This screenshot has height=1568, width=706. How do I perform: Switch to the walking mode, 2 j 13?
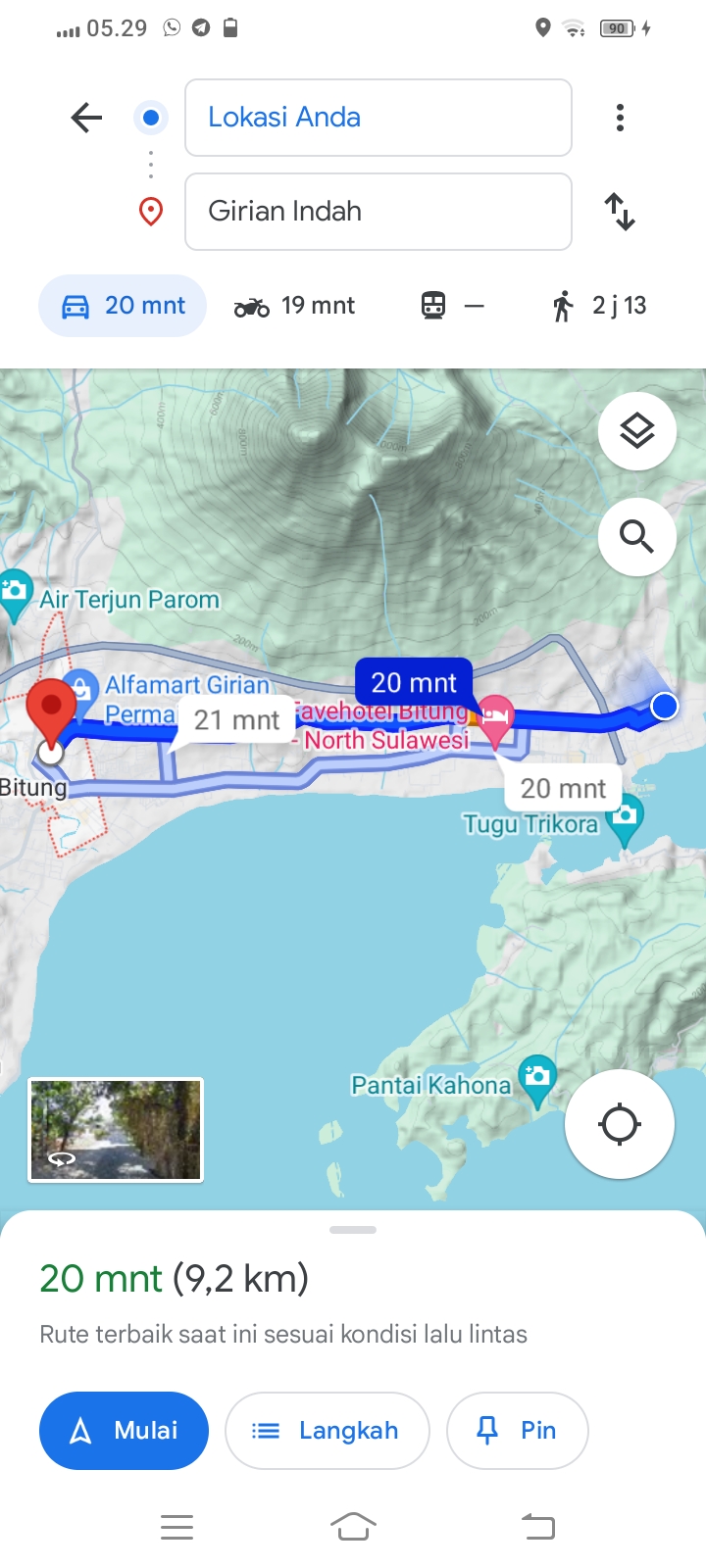pyautogui.click(x=597, y=306)
